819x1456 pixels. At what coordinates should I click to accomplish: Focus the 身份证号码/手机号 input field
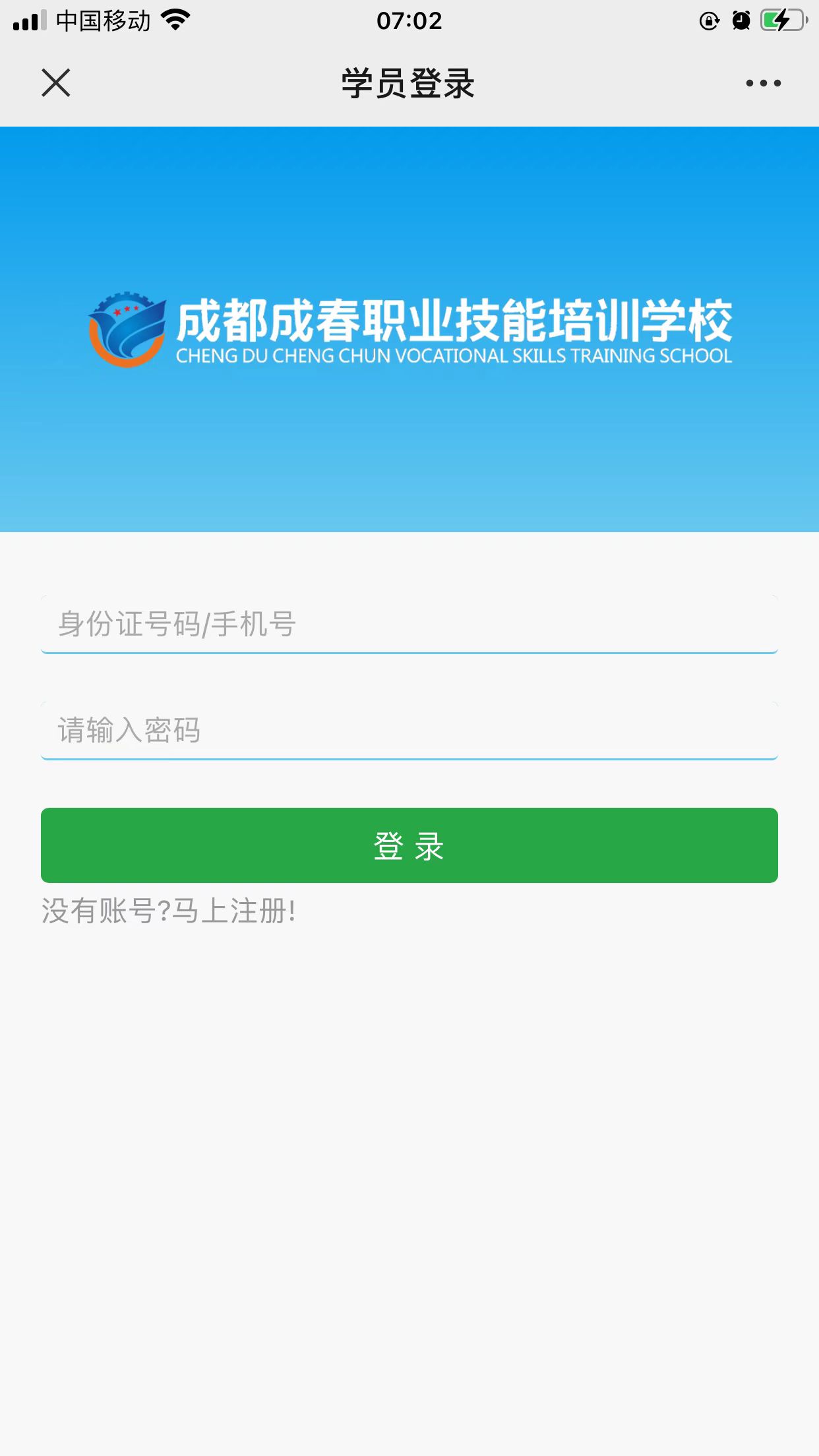(x=409, y=624)
